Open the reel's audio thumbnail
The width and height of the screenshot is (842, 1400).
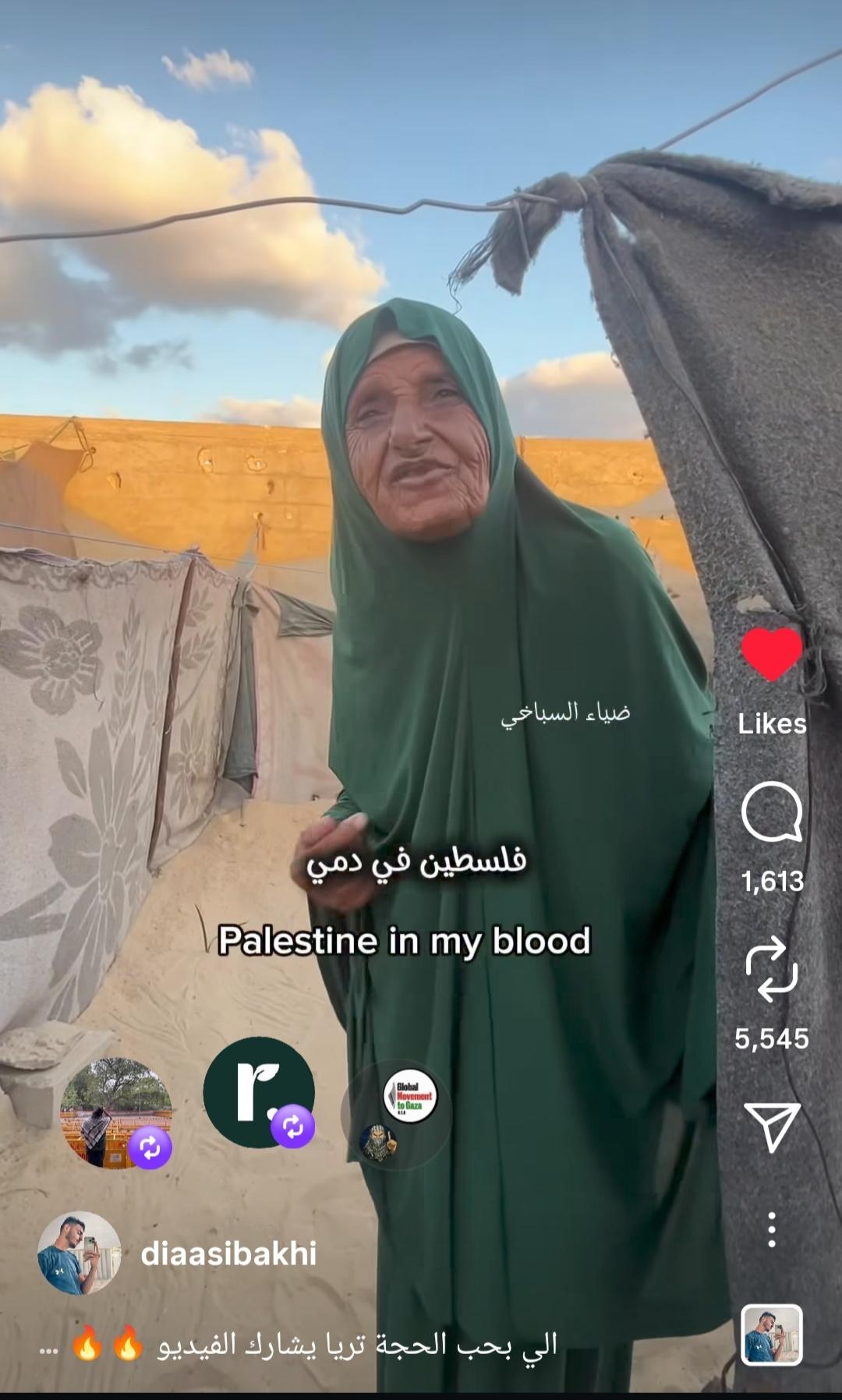coord(771,1335)
